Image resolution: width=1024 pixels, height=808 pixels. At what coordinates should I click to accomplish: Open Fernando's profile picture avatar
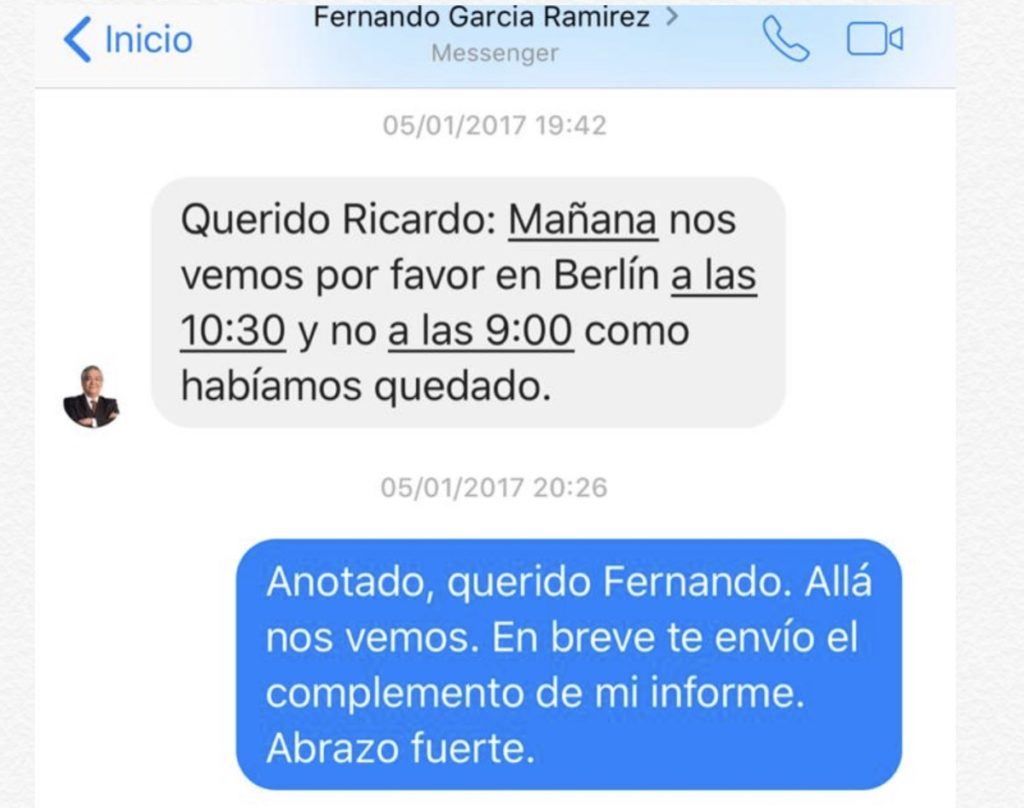(91, 397)
